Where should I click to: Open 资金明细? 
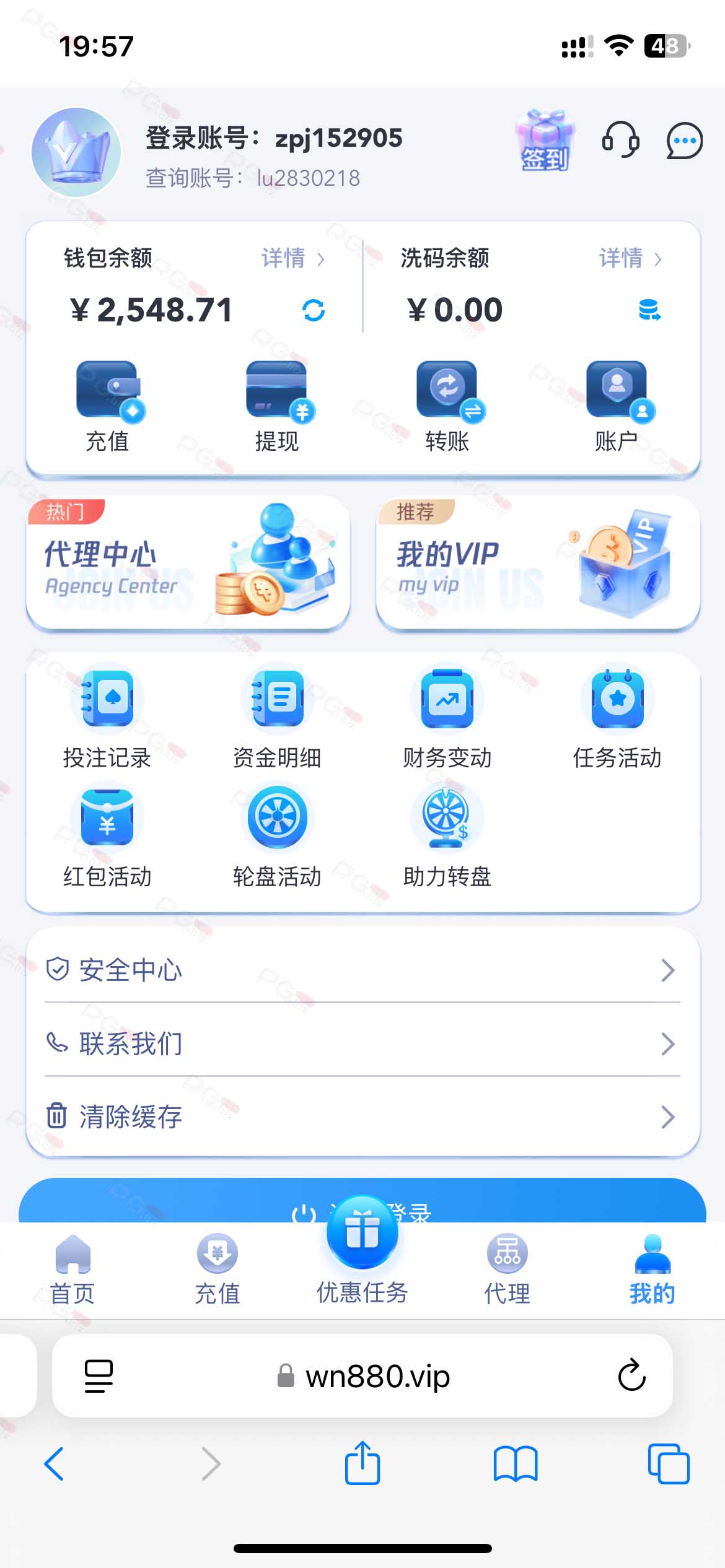277,718
